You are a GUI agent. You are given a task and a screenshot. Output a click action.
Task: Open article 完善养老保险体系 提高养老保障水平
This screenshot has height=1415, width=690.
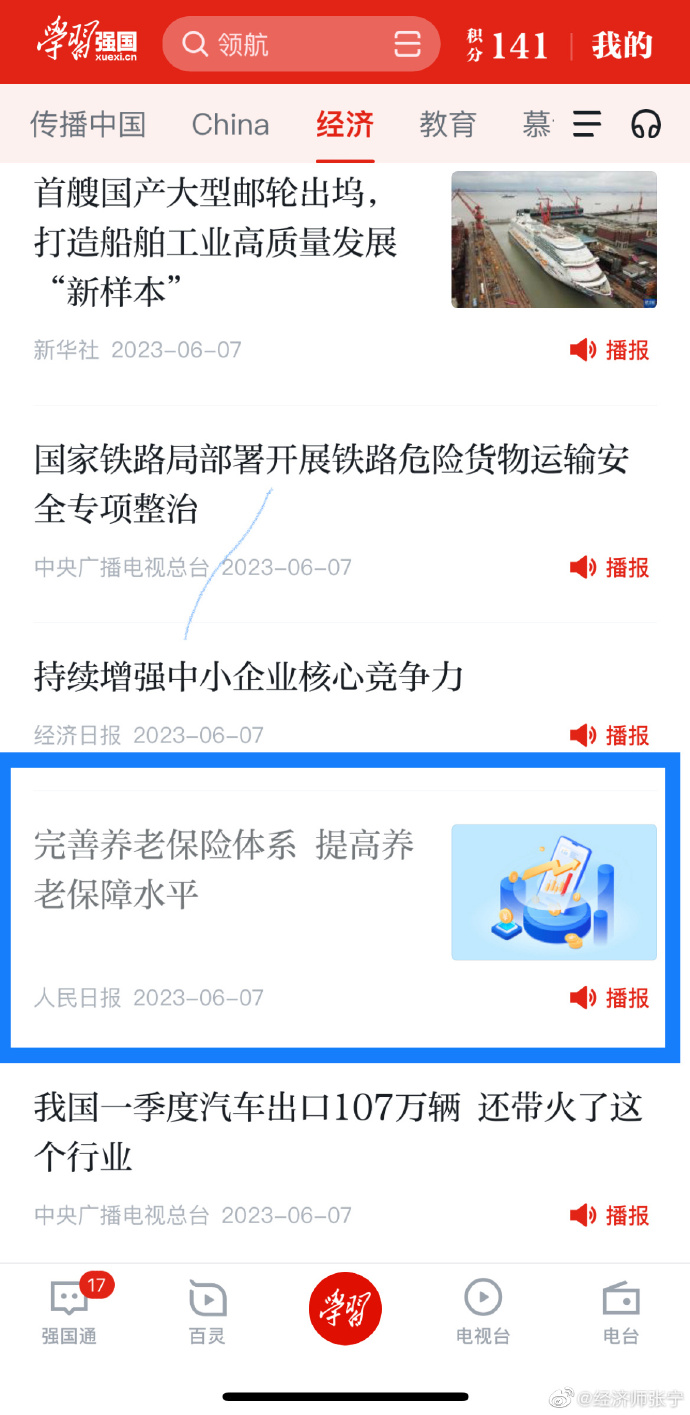pos(225,868)
